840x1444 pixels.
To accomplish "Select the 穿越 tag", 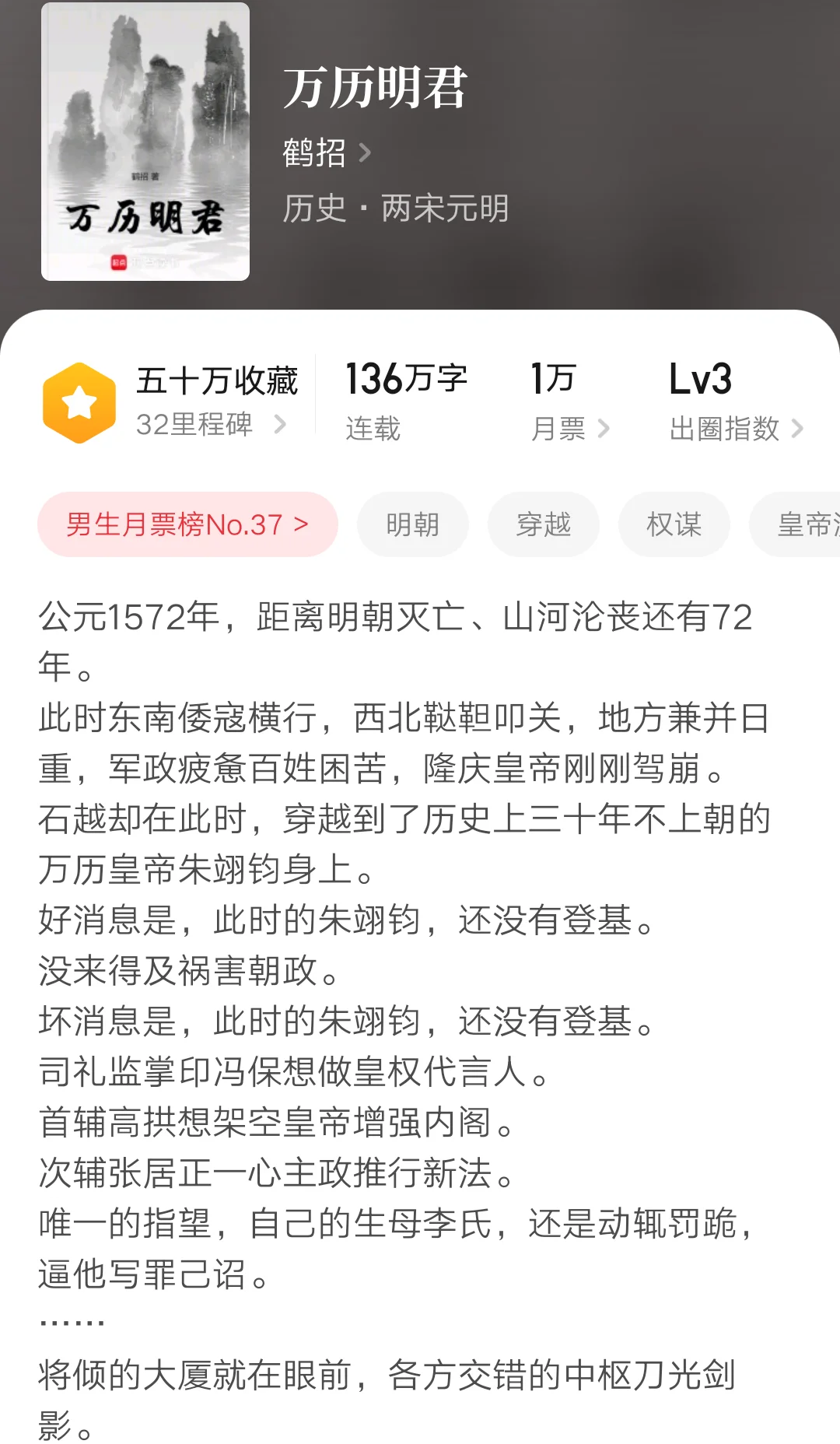I will click(x=544, y=525).
